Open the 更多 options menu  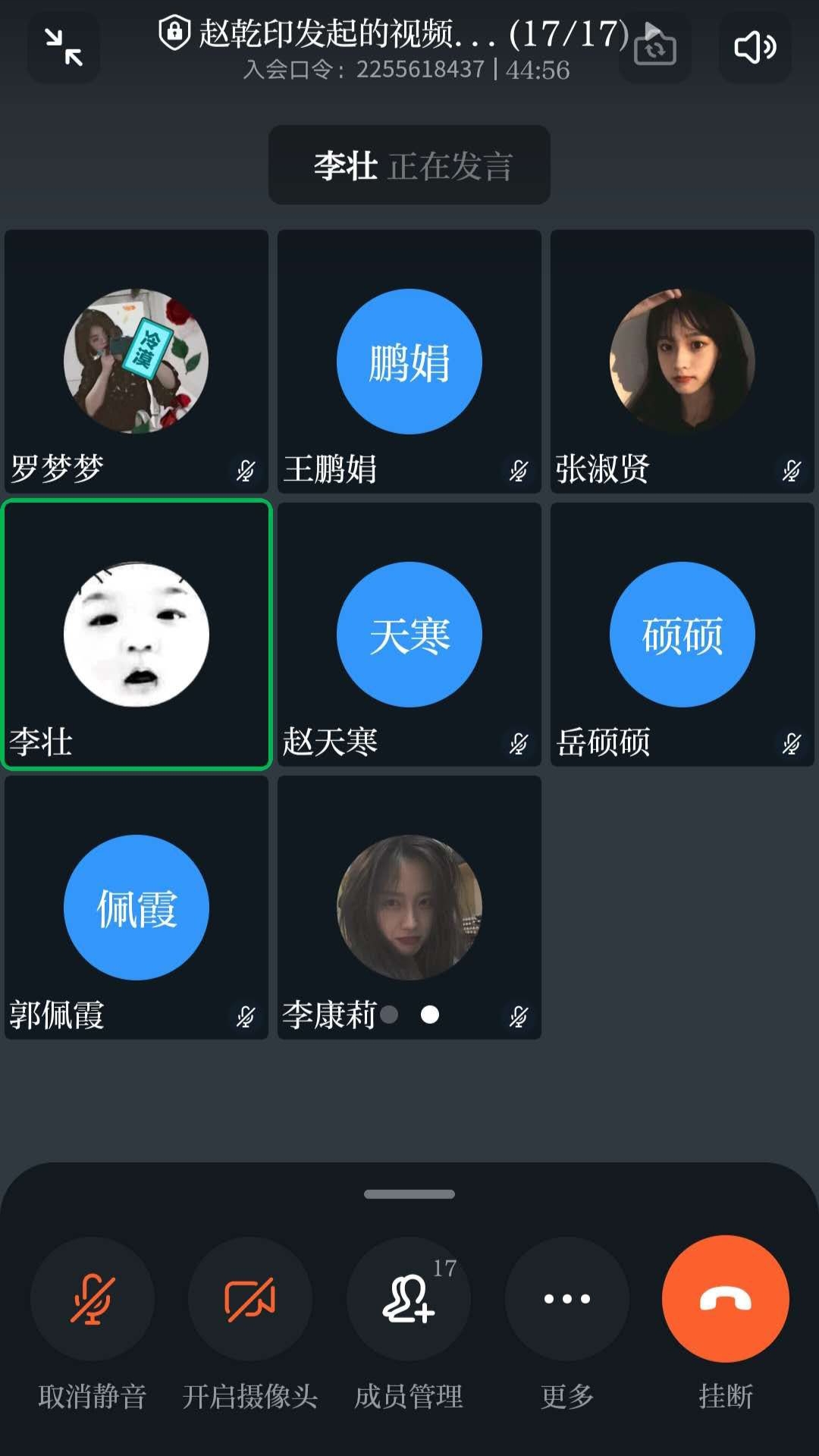tap(567, 1299)
